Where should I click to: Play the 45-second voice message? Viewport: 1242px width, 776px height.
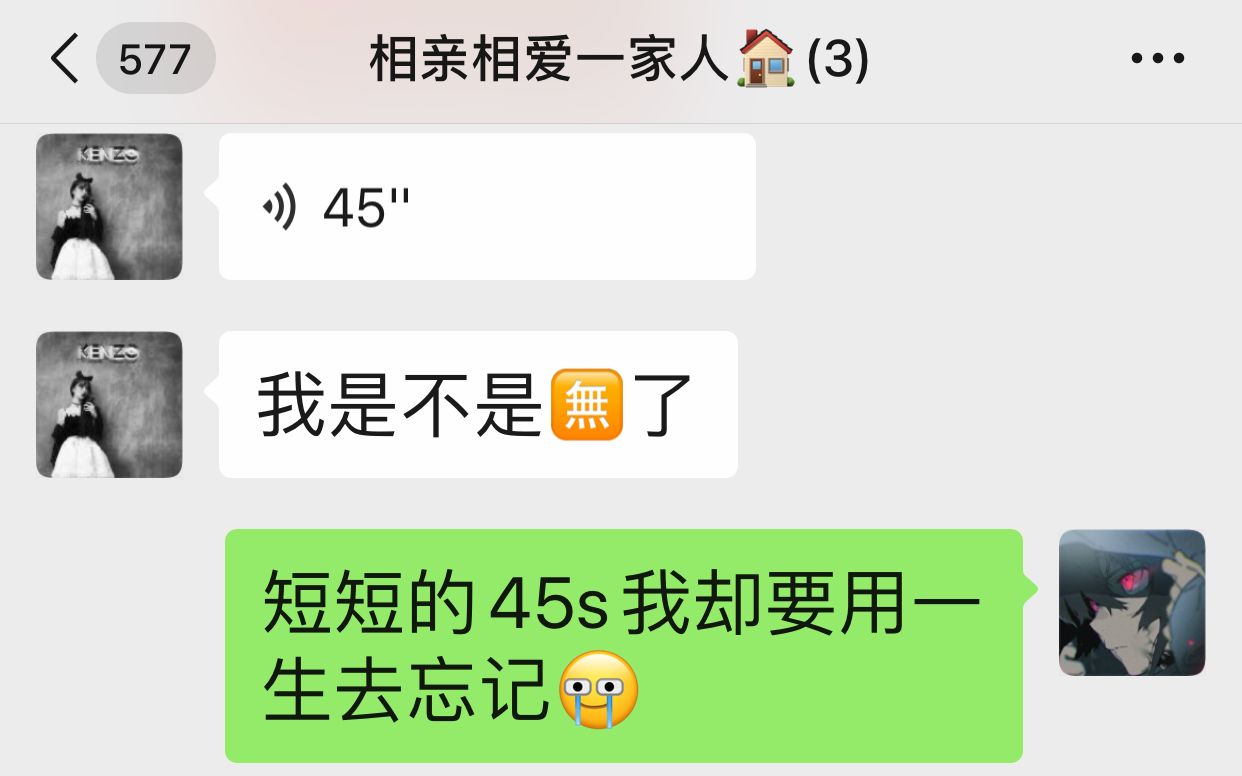486,207
